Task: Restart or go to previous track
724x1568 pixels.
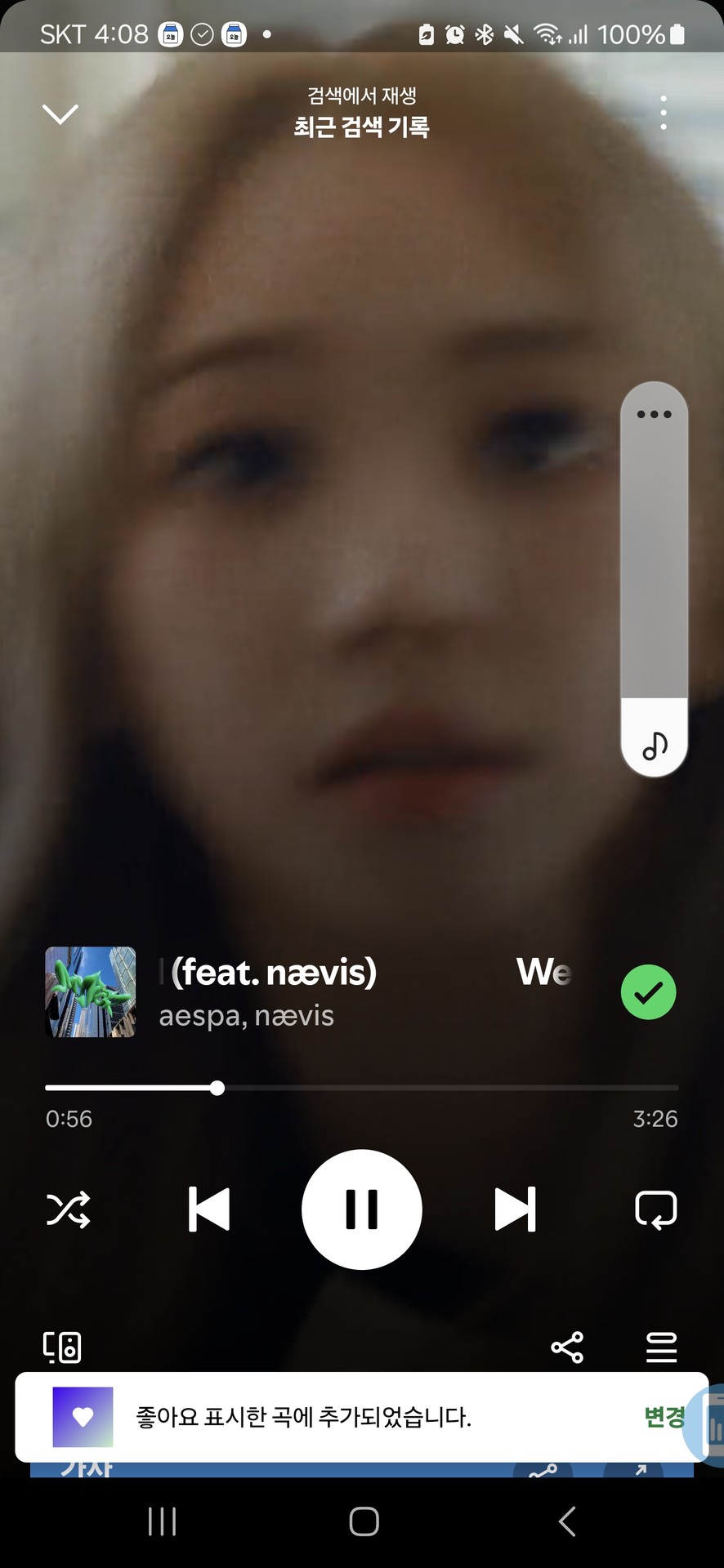Action: (208, 1209)
